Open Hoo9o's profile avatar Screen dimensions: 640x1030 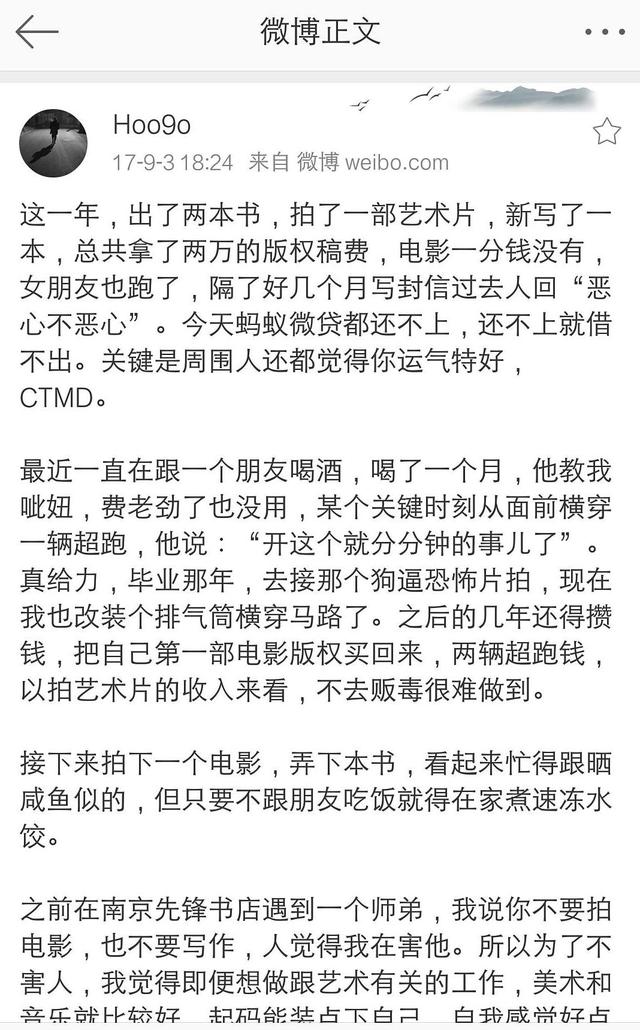tap(53, 143)
